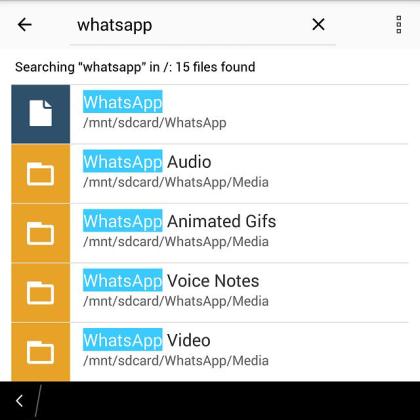This screenshot has height=420, width=420.
Task: Open the WhatsApp result in /mnt/sdcard
Action: tap(210, 114)
